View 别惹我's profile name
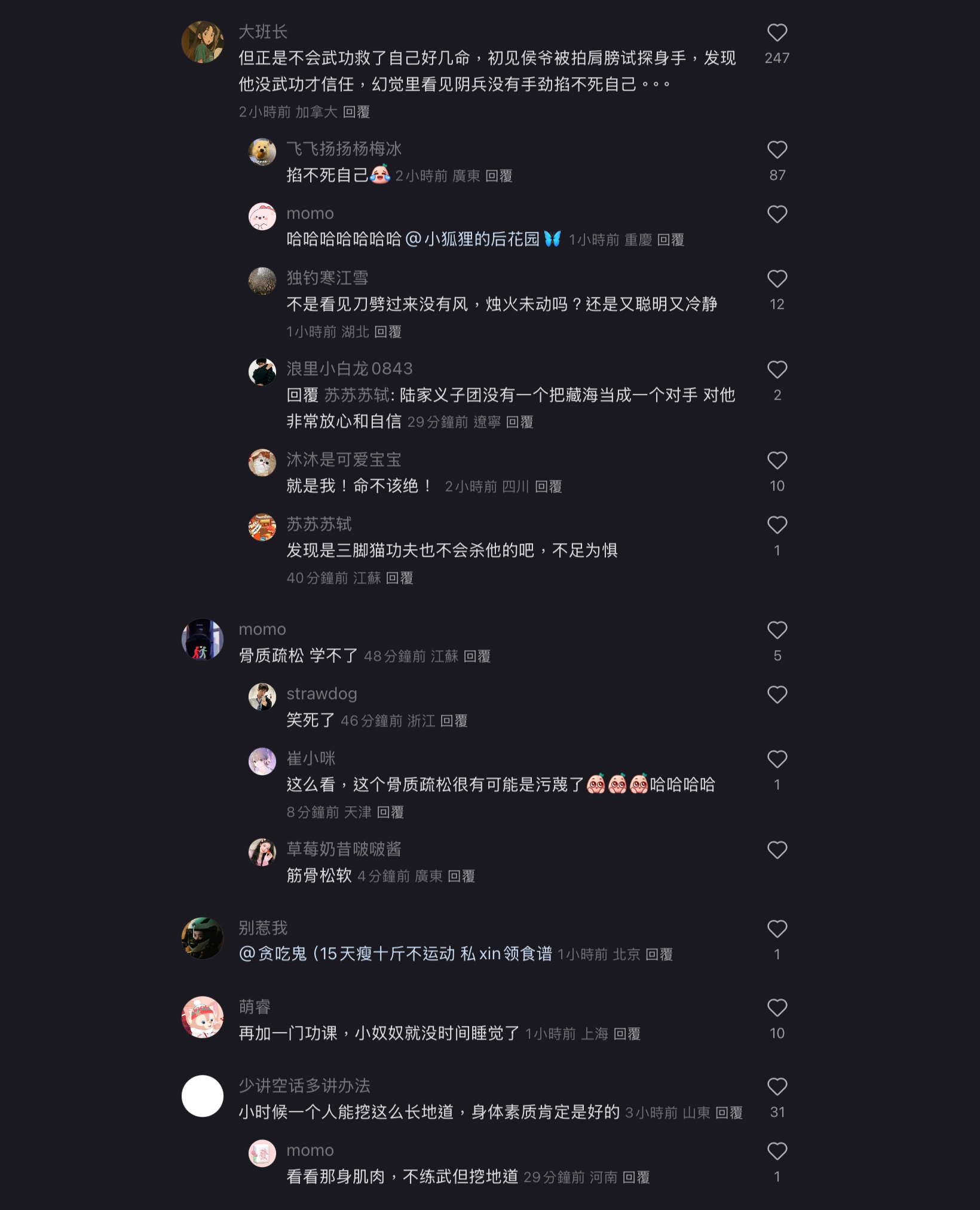 (263, 927)
